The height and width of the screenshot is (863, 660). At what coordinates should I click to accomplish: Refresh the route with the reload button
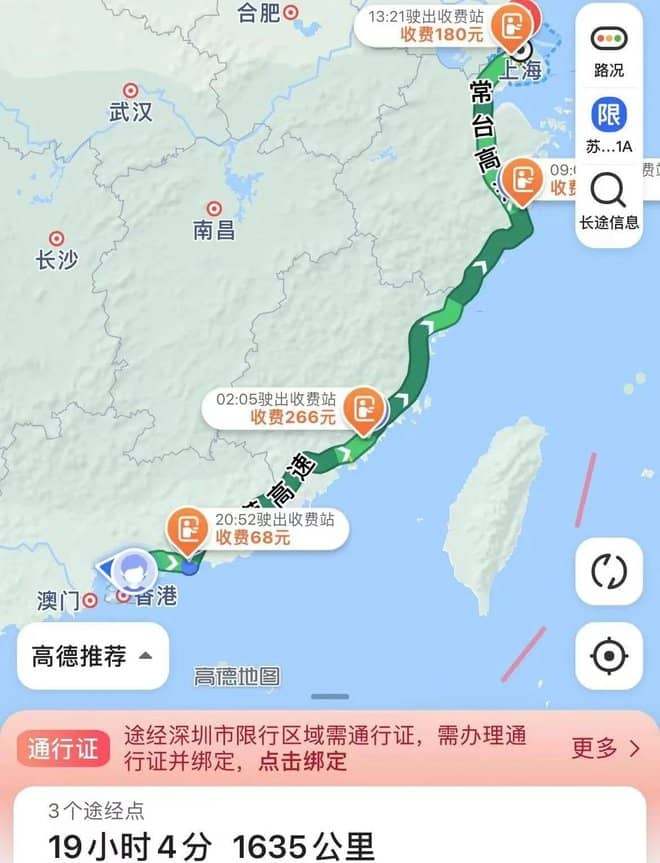pyautogui.click(x=608, y=572)
